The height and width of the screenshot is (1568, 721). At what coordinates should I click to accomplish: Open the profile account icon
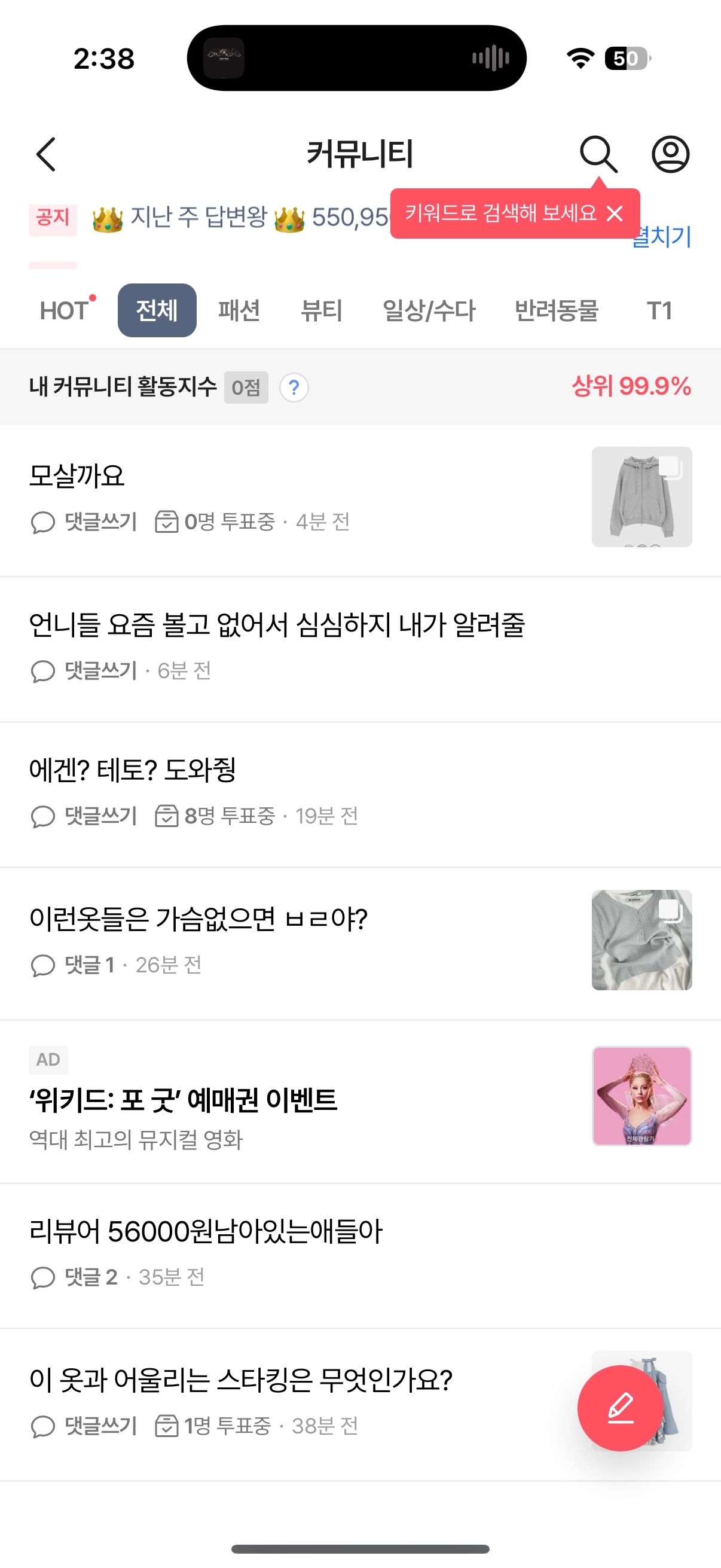(670, 154)
